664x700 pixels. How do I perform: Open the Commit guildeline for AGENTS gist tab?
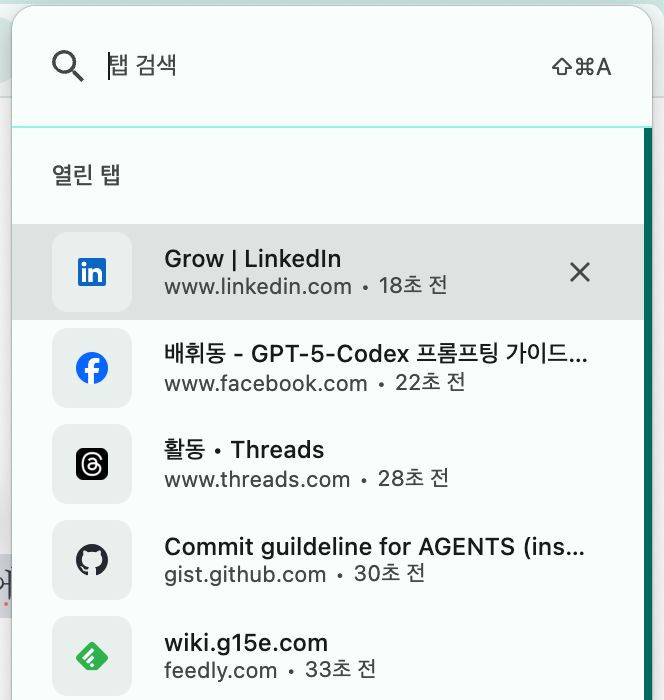pos(330,560)
